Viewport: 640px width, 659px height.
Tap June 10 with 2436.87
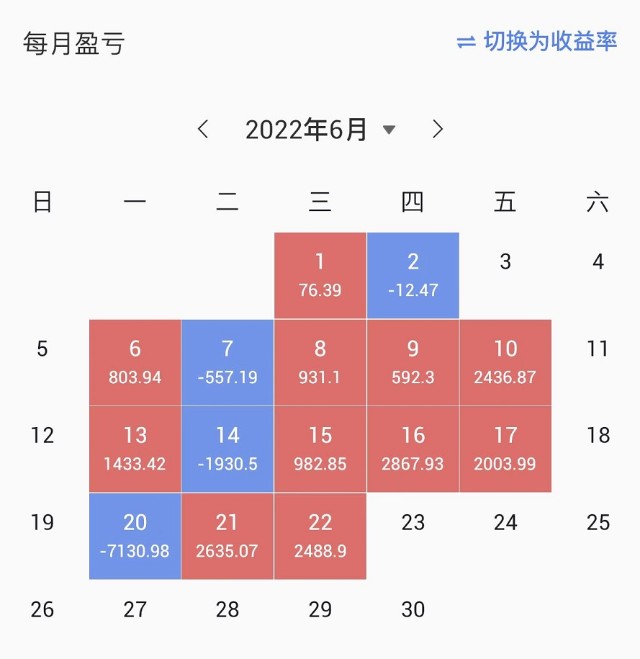tap(505, 362)
